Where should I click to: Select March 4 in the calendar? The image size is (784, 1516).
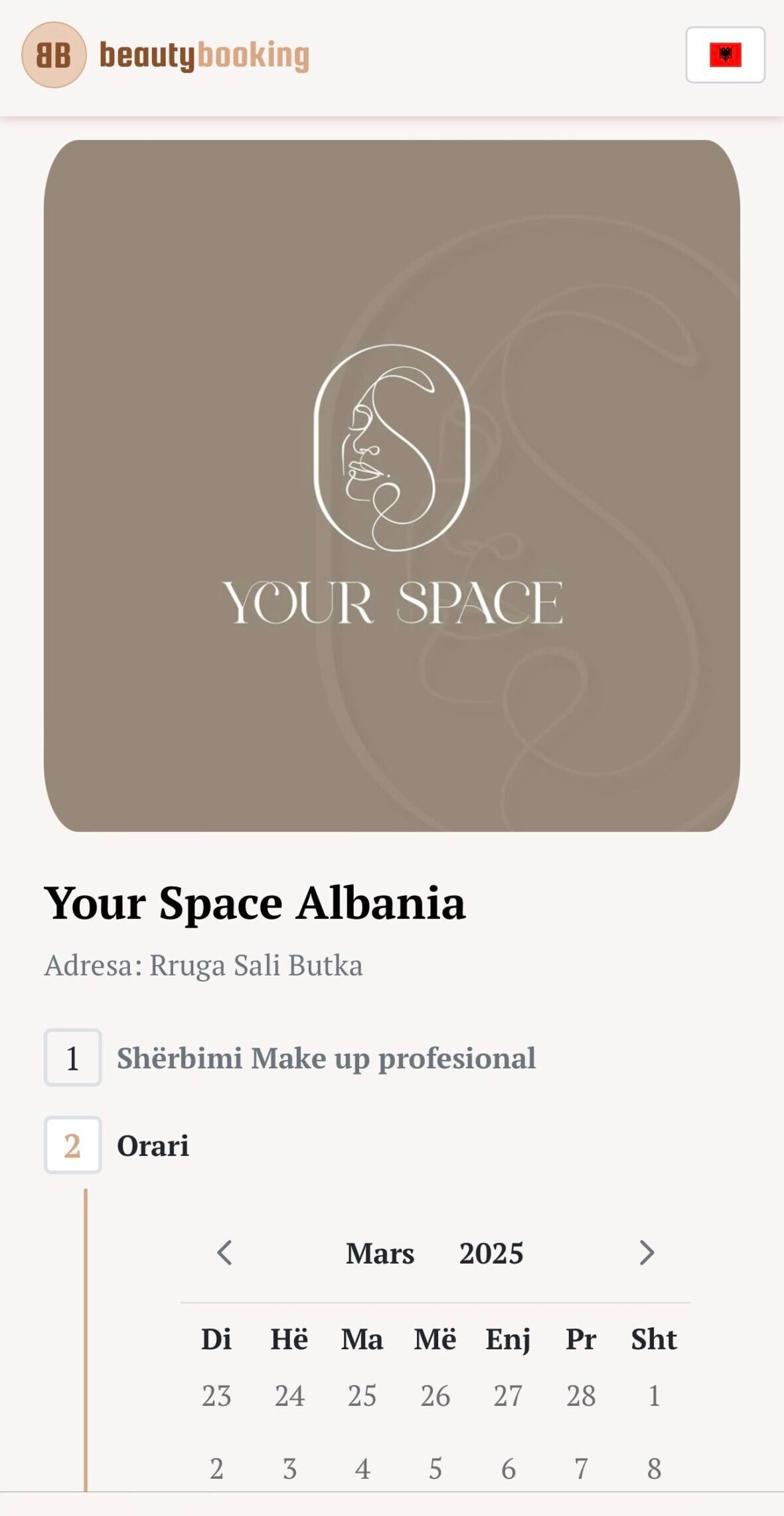[x=362, y=1468]
